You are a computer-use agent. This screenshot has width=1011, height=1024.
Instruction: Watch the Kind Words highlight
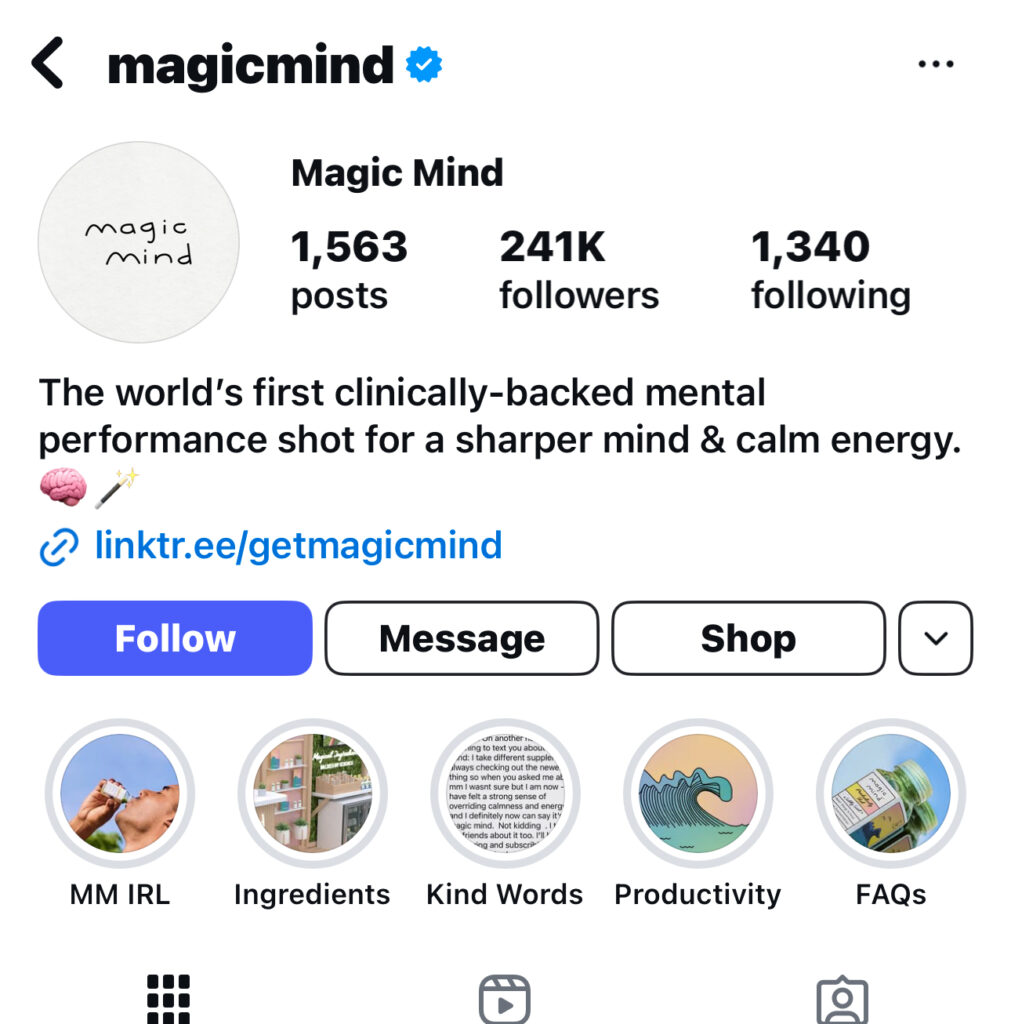point(505,793)
